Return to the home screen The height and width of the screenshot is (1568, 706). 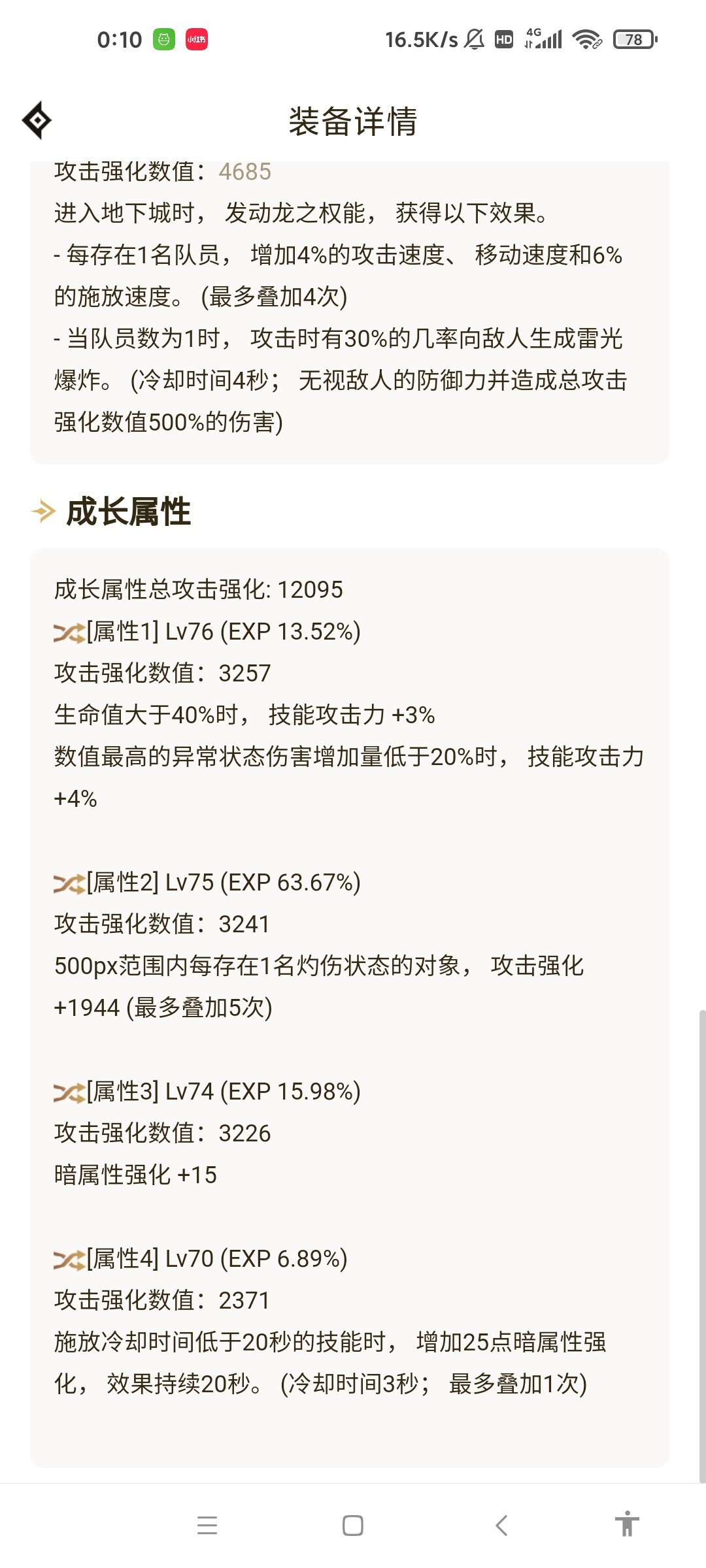point(353,1526)
